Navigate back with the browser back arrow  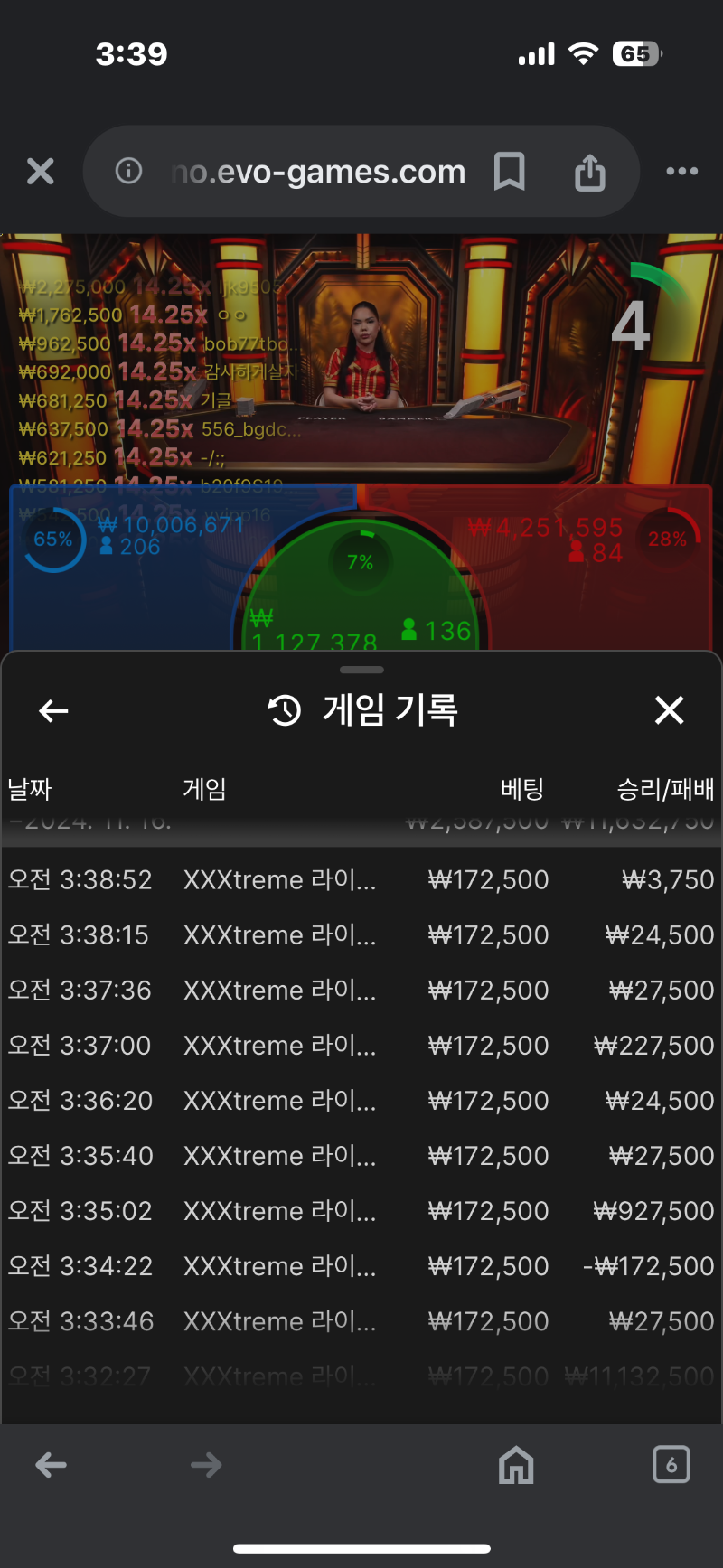pyautogui.click(x=52, y=1465)
